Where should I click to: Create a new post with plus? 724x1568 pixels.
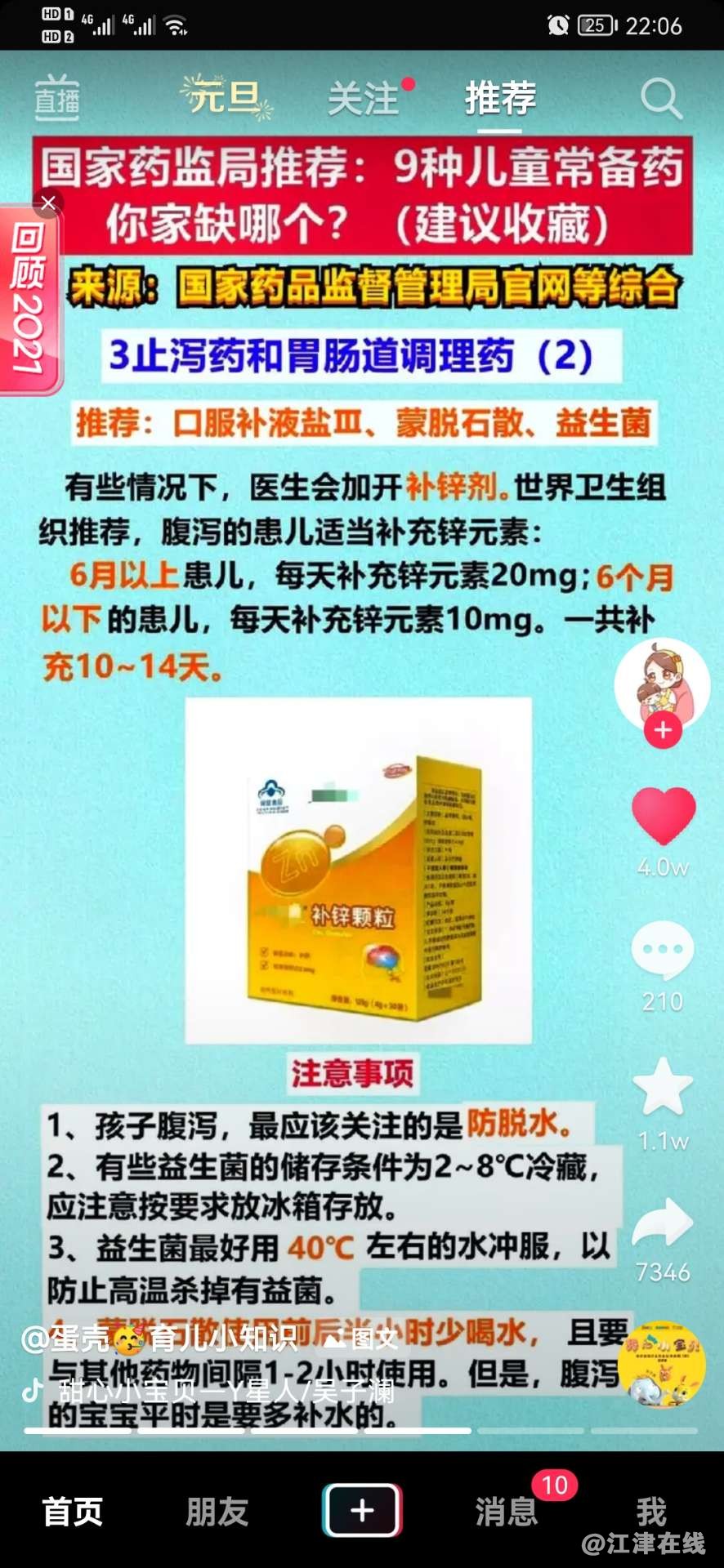coord(362,1511)
